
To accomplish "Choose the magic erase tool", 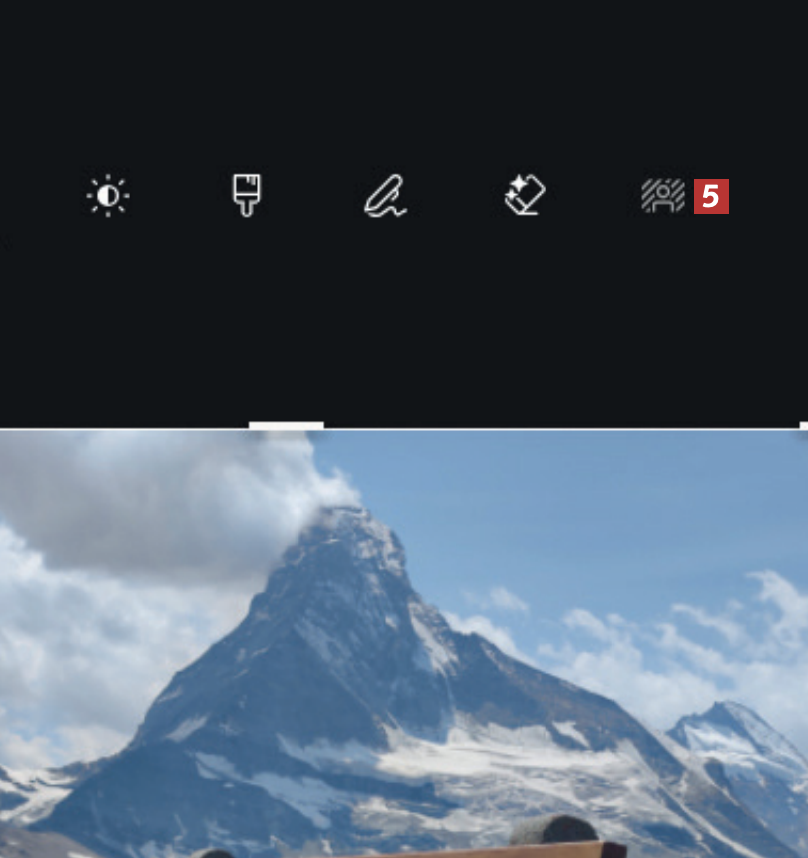I will click(524, 195).
